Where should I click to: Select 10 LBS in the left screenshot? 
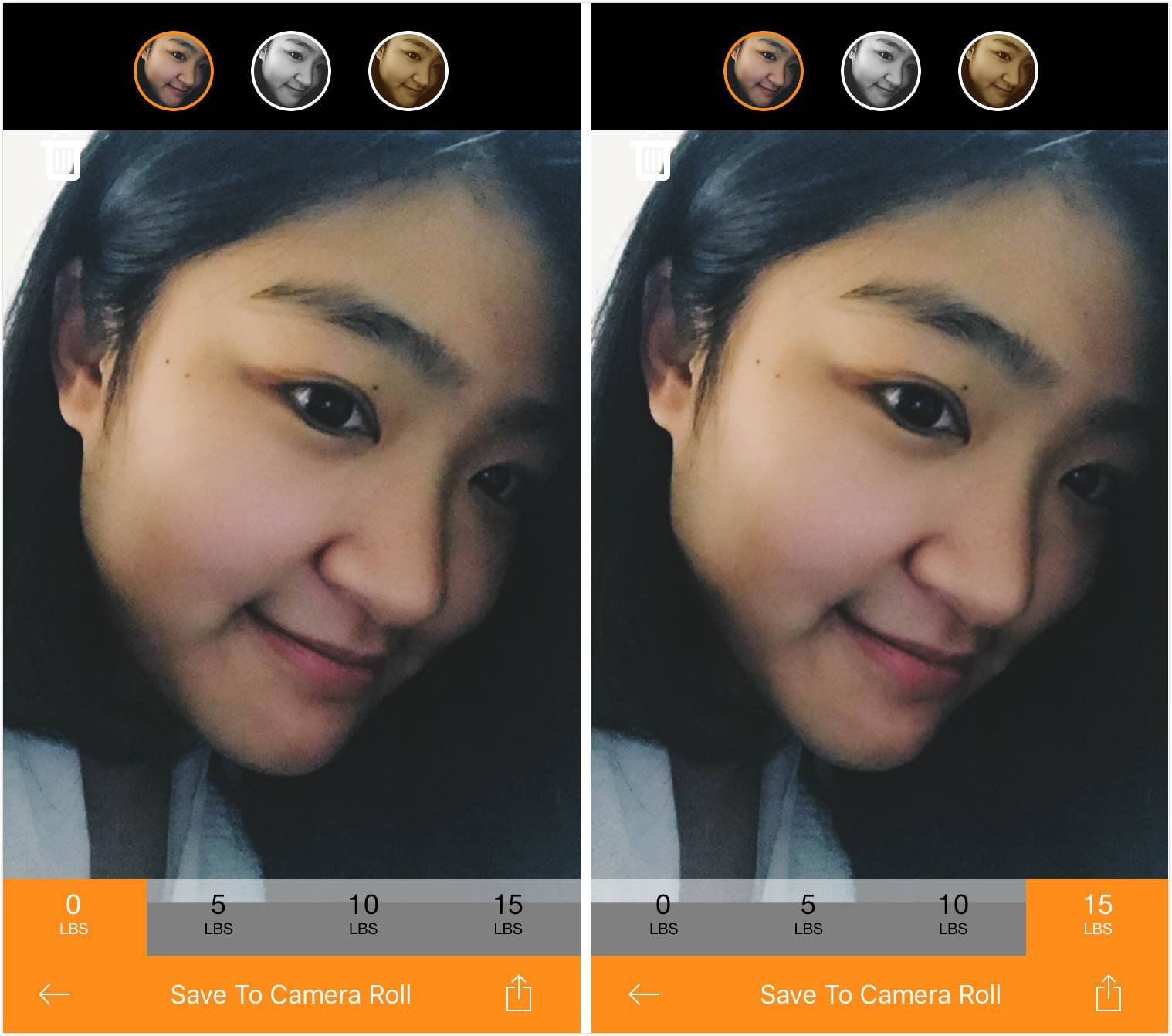click(x=363, y=916)
